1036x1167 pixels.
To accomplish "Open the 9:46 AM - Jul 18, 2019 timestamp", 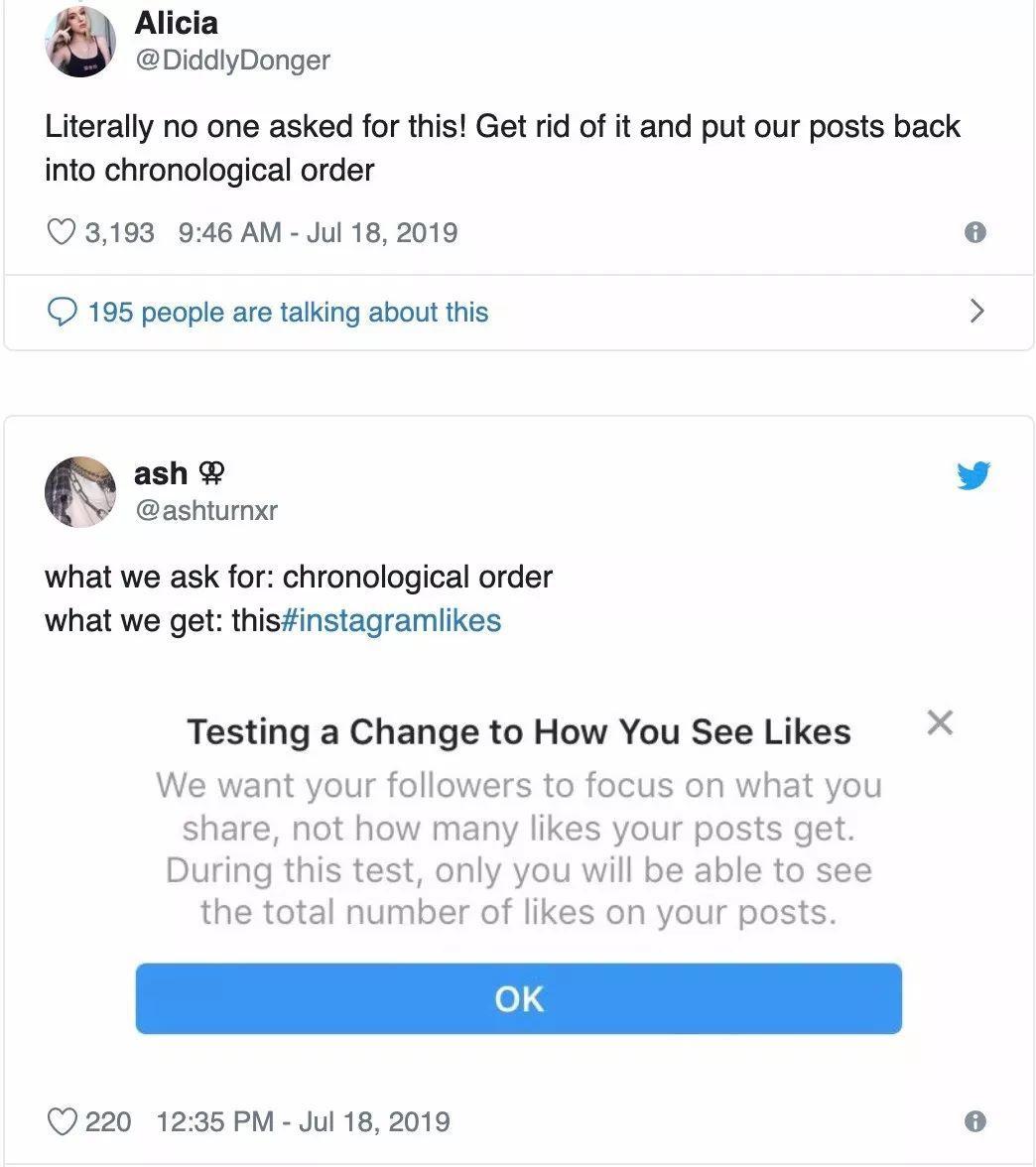I will 318,232.
